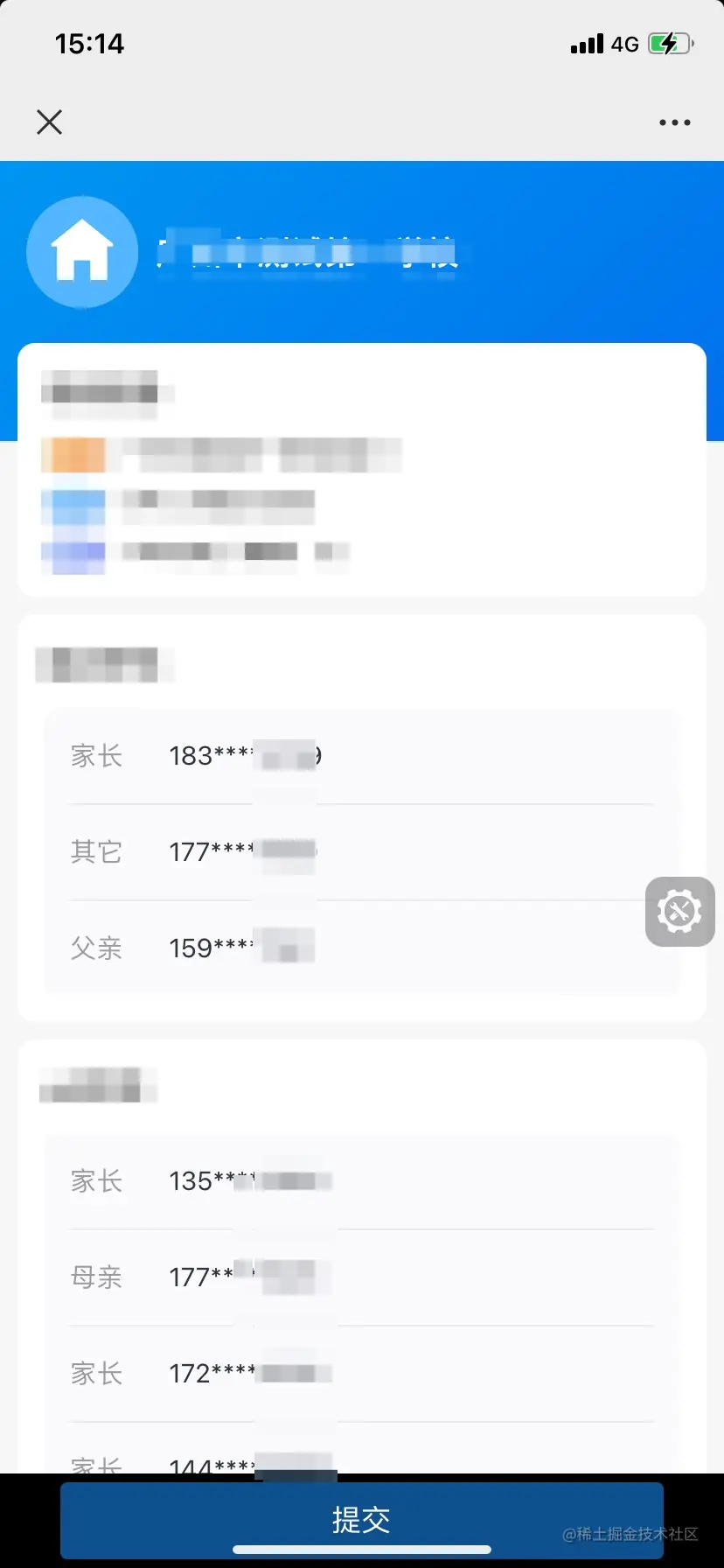Tap the blue list icon in info card
Viewport: 724px width, 1568px height.
(73, 506)
